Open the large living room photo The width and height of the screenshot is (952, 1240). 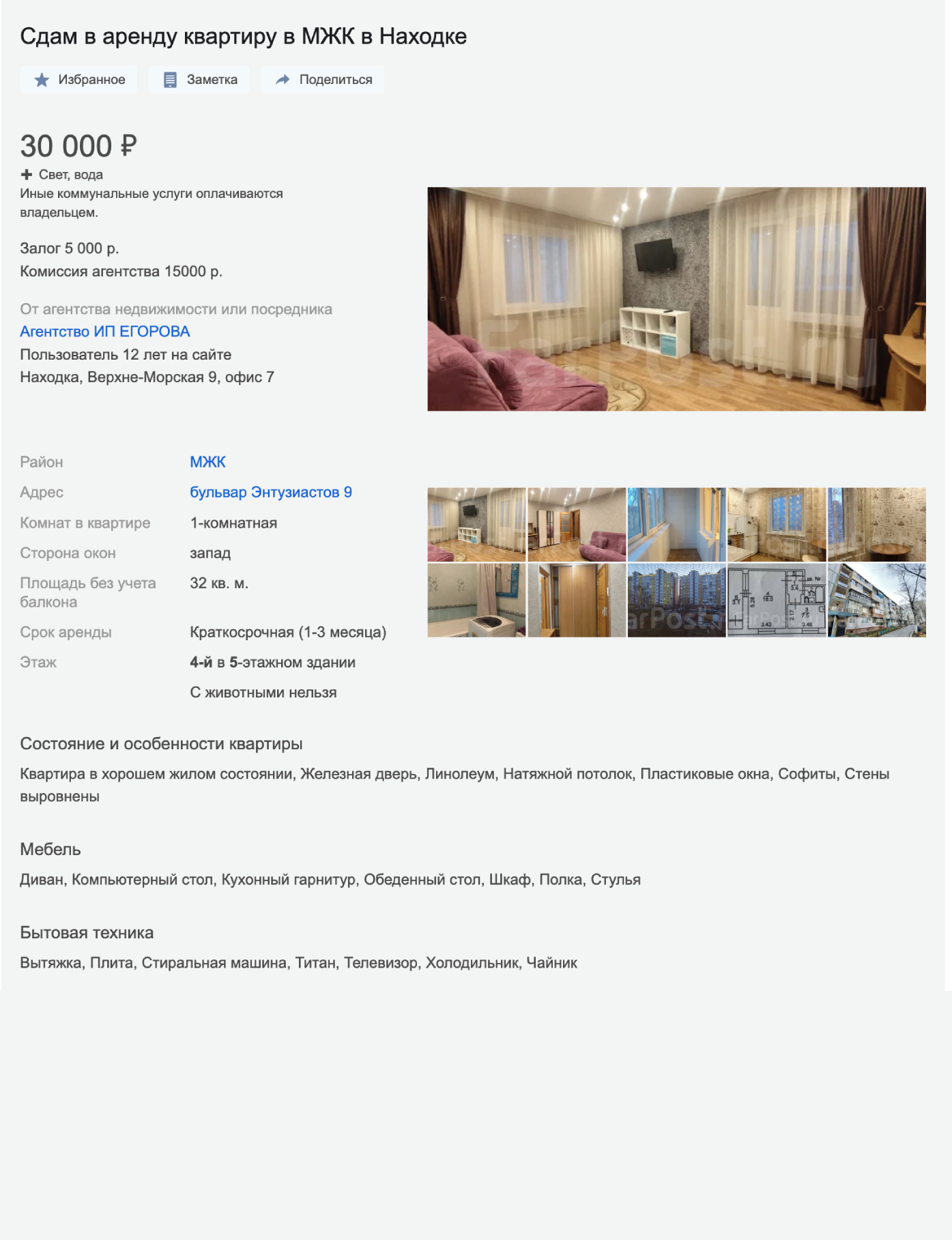676,299
